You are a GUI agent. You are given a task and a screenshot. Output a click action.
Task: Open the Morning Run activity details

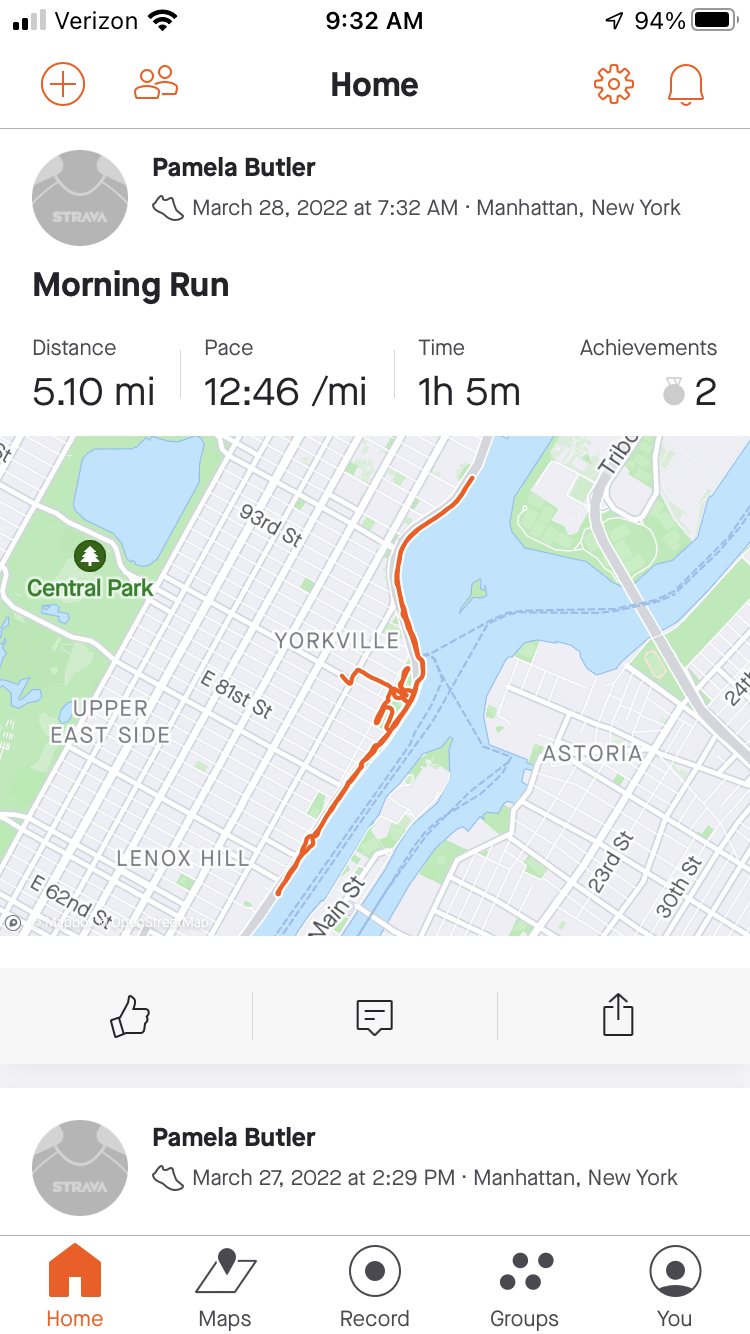click(x=131, y=286)
